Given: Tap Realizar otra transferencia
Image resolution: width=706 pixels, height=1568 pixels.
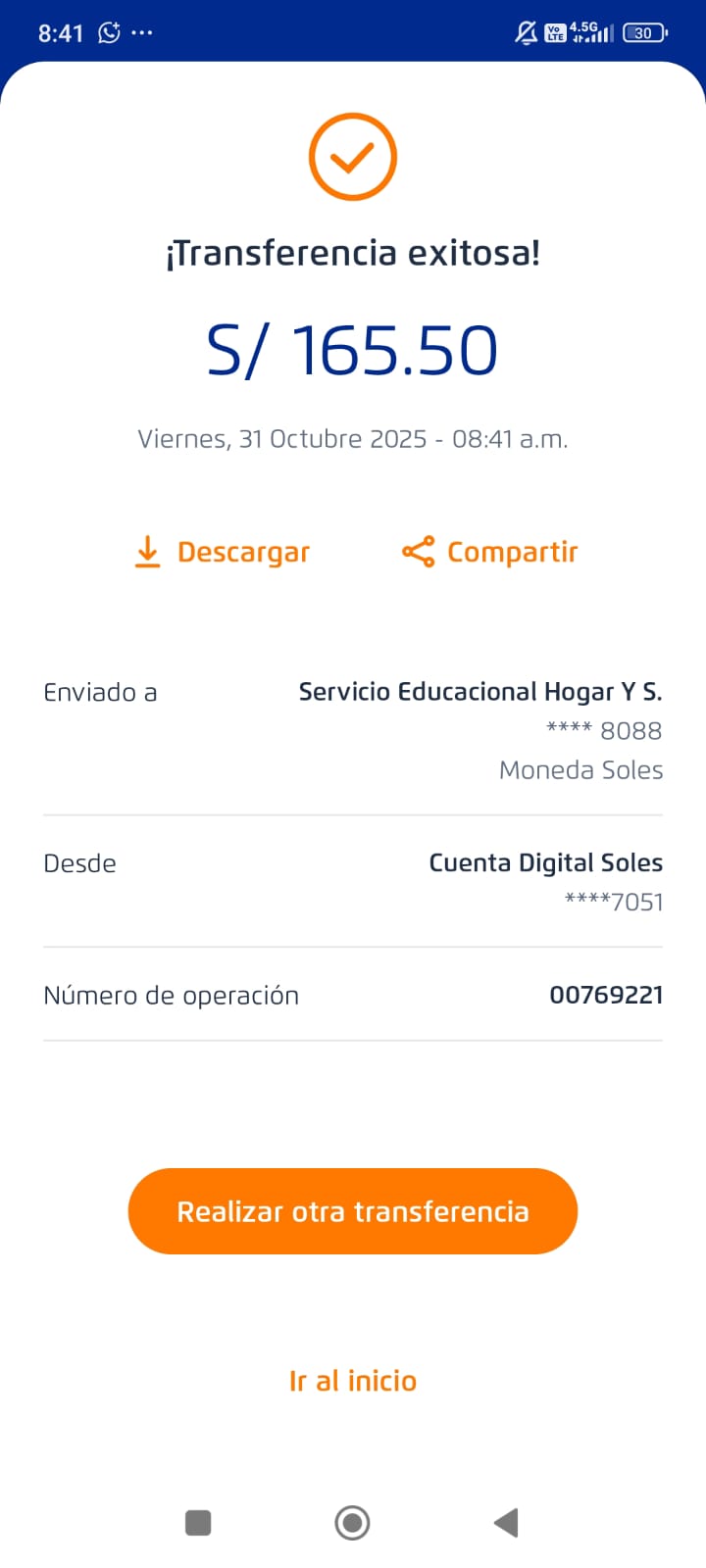Looking at the screenshot, I should coord(353,1211).
